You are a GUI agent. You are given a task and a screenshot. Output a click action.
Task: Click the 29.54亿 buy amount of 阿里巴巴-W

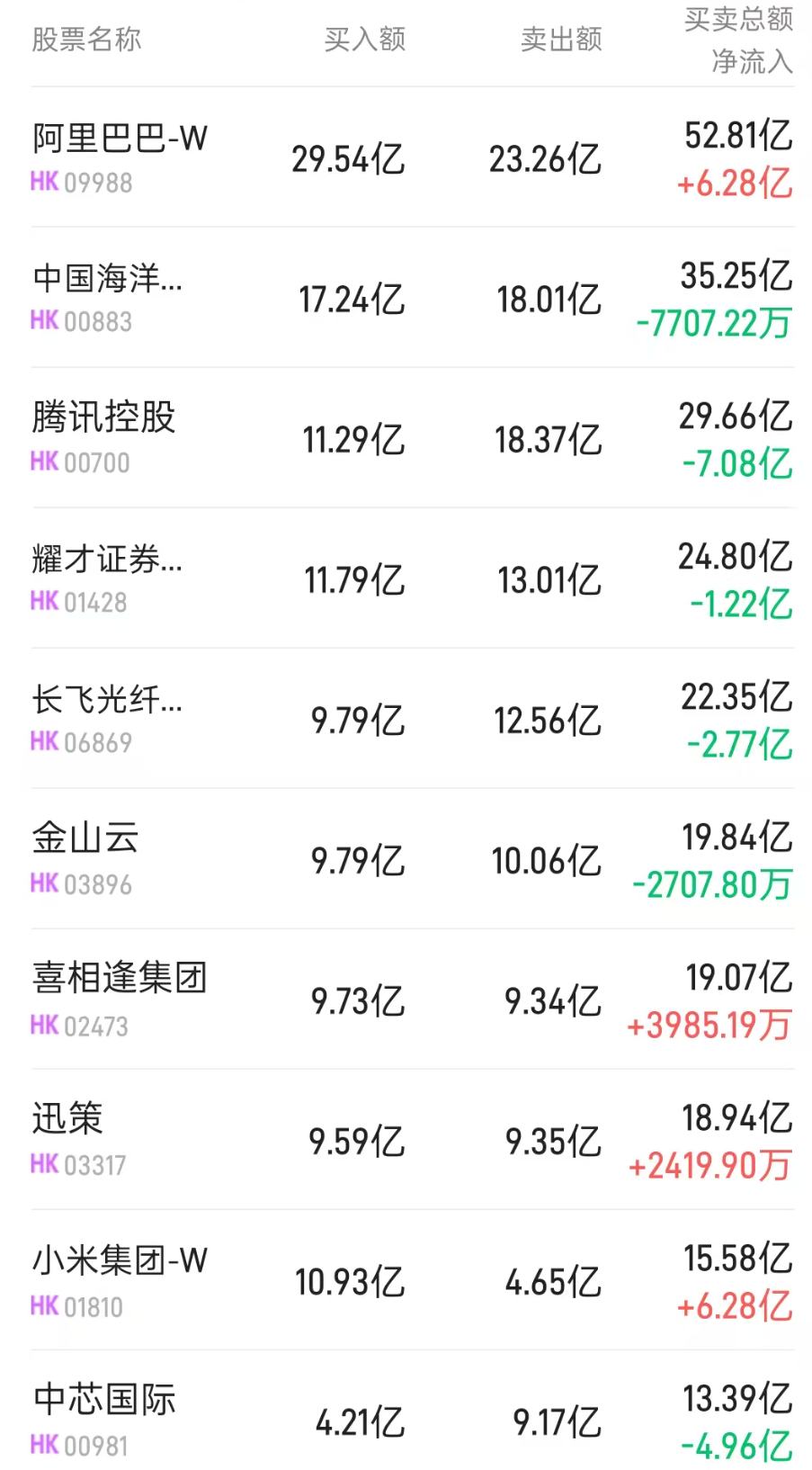tap(349, 160)
